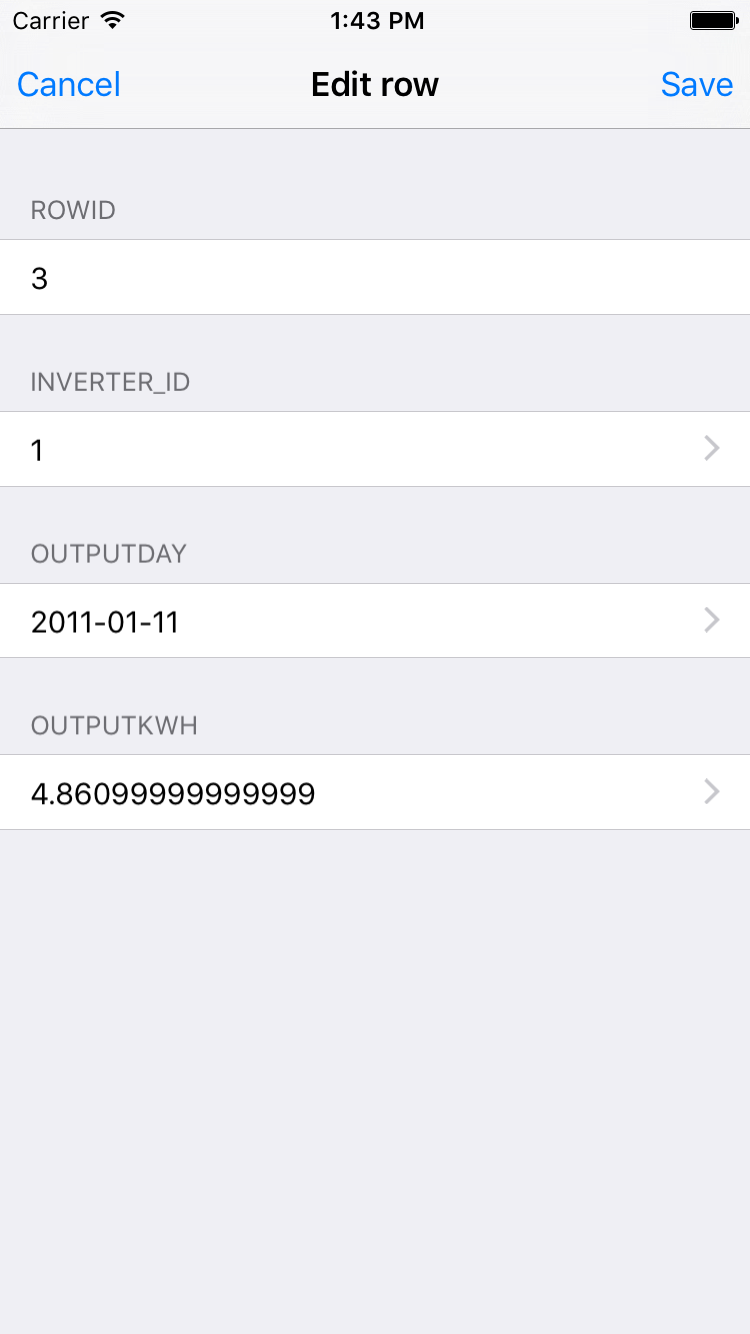Open the INVERTER_ID row showing 1
Viewport: 750px width, 1334px height.
[375, 450]
